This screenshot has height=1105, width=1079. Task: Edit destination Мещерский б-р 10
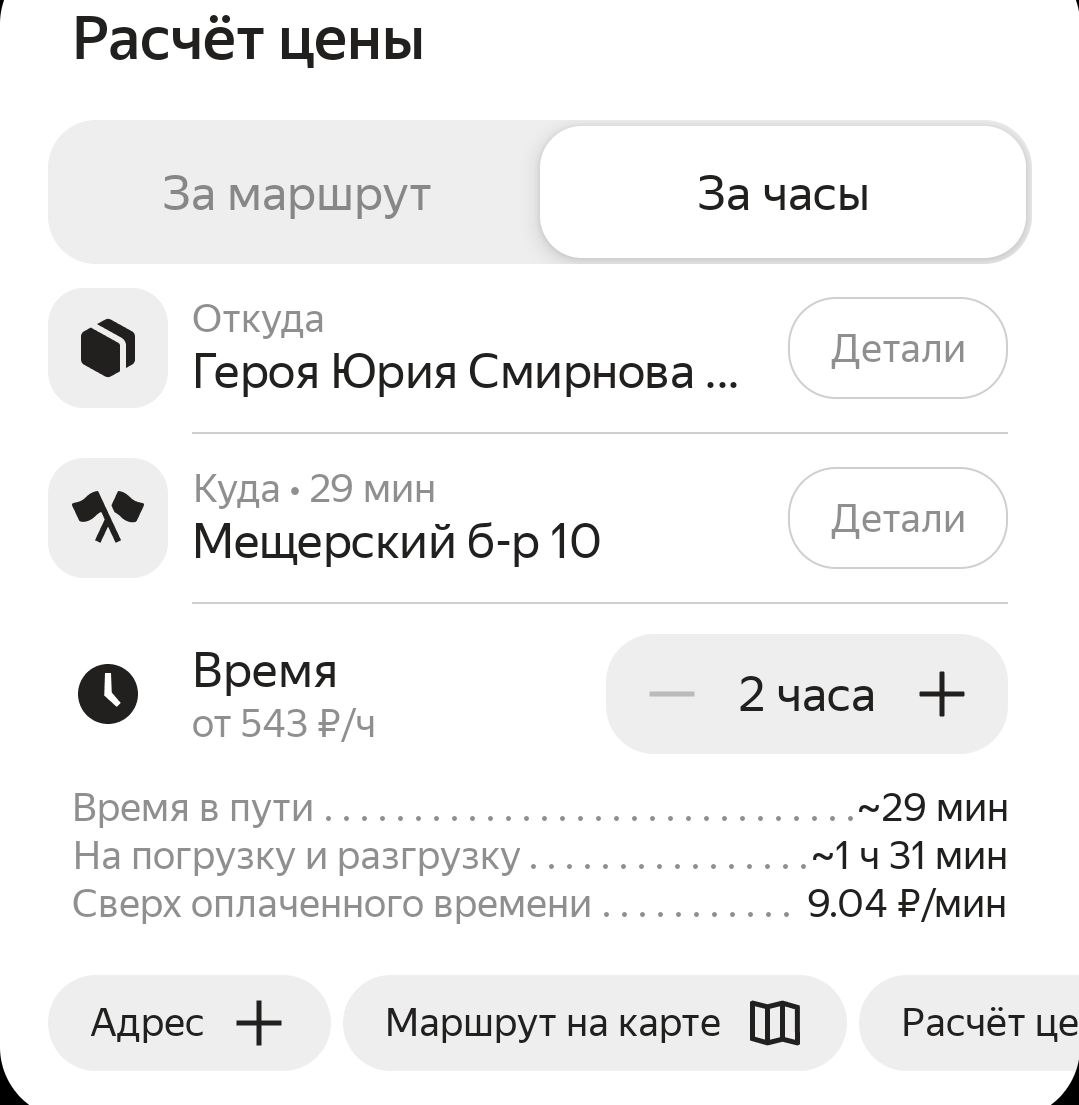click(x=396, y=541)
